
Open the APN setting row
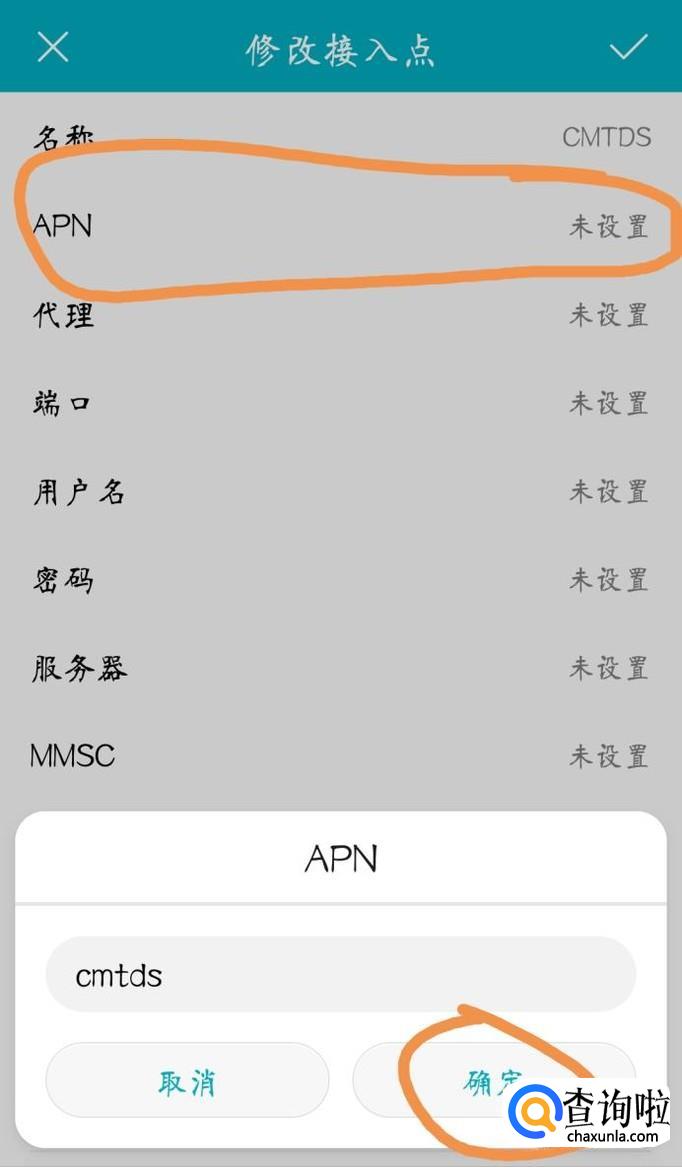(340, 226)
